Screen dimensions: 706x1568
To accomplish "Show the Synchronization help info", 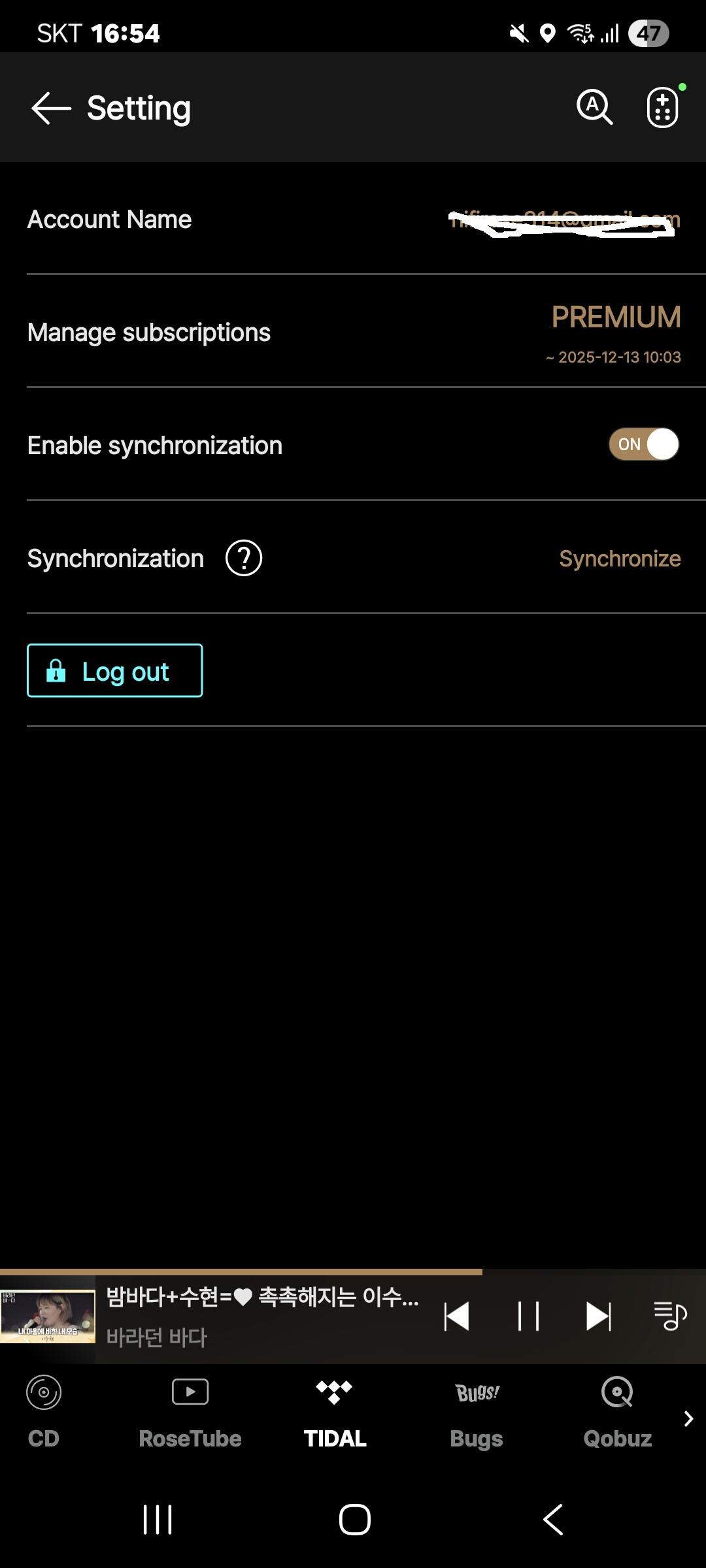I will [x=244, y=558].
